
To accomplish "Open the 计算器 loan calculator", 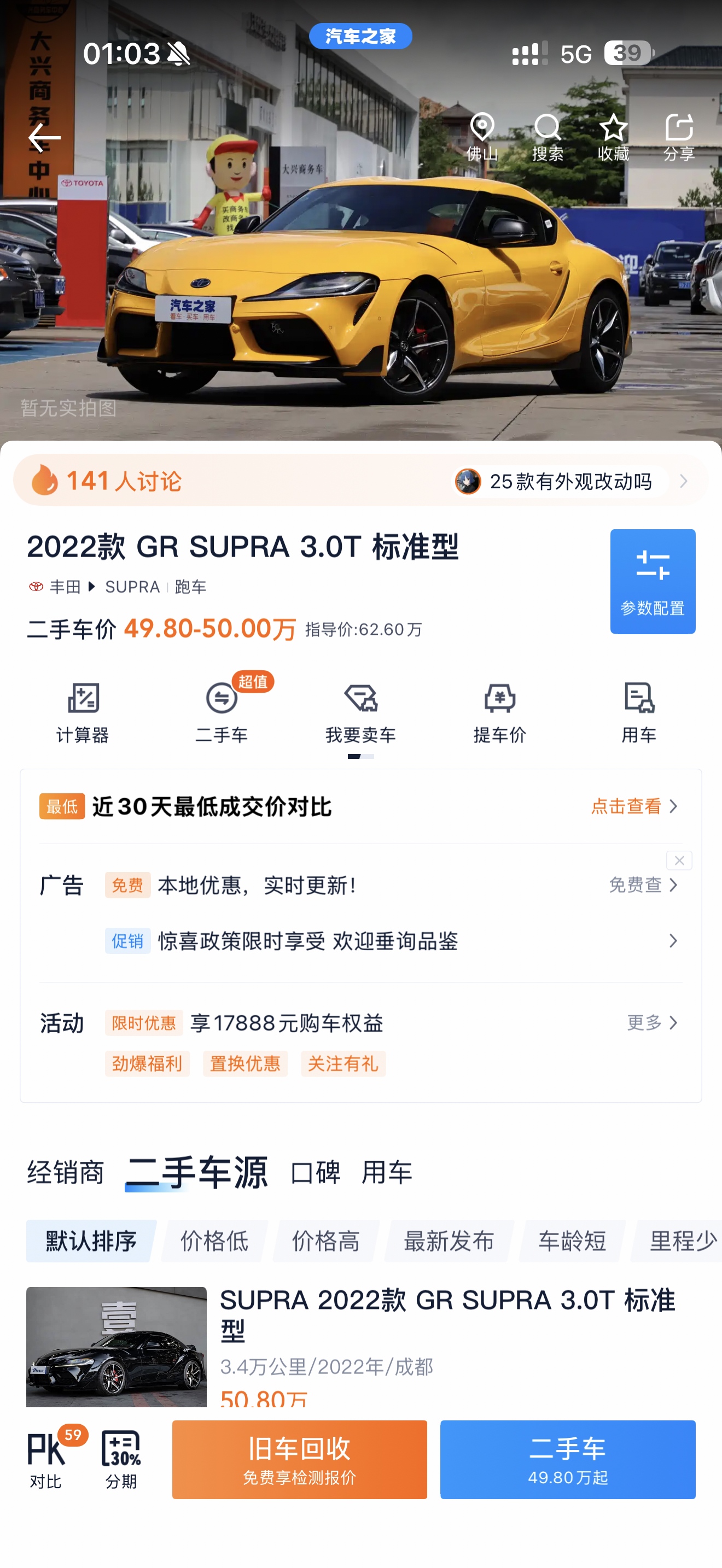I will point(83,714).
